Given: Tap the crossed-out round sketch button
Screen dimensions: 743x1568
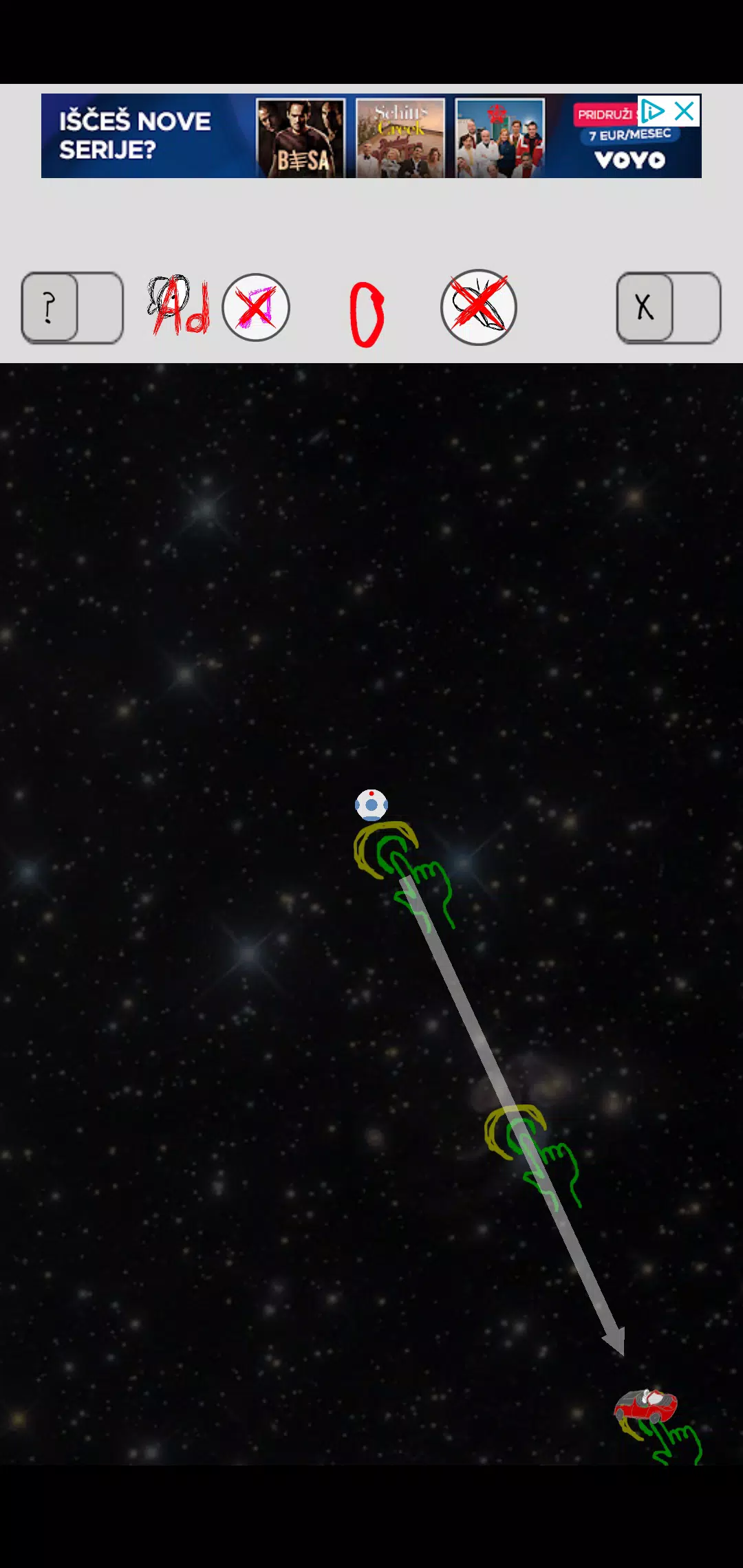Looking at the screenshot, I should tap(479, 307).
